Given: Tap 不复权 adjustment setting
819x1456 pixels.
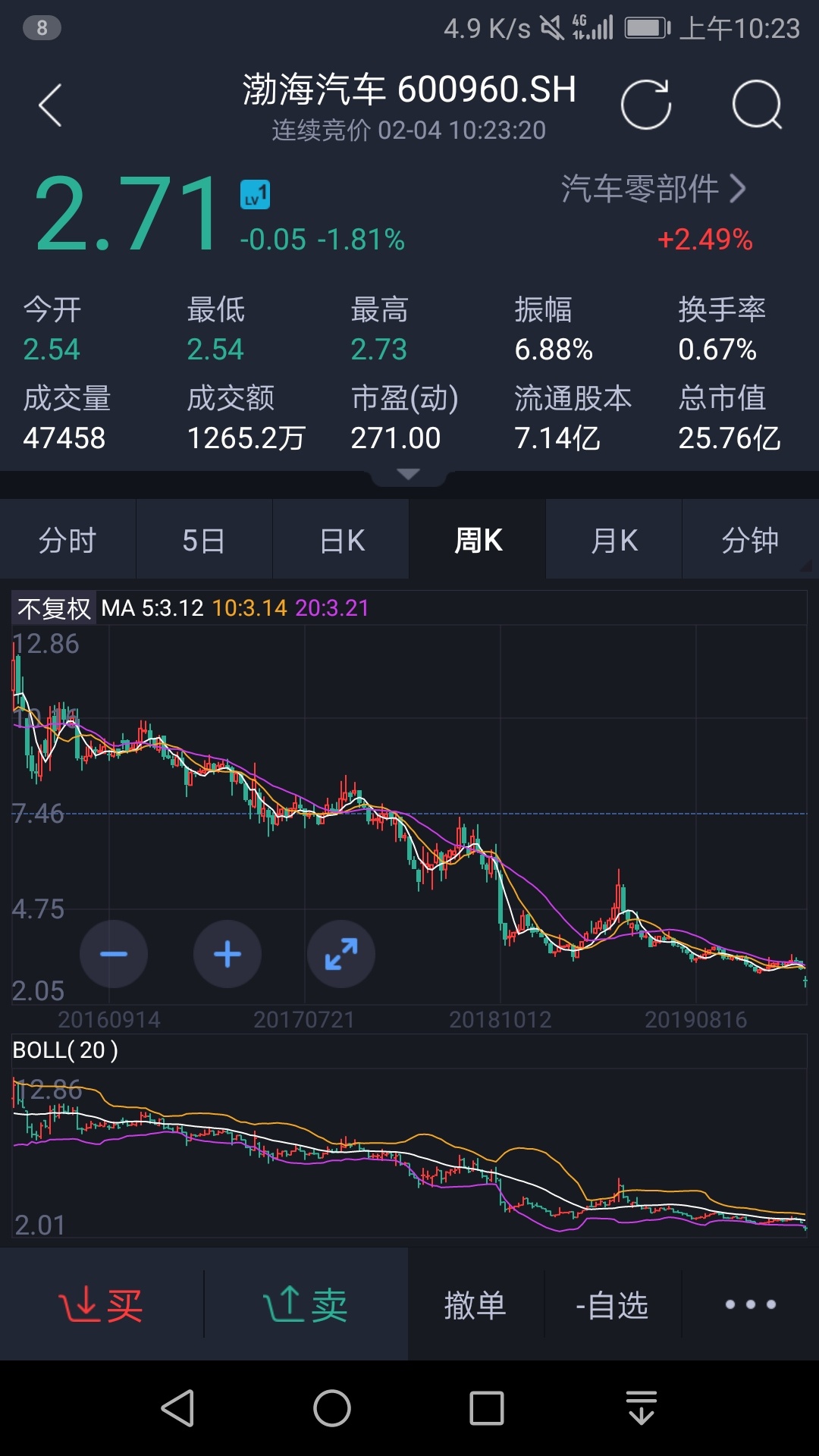Looking at the screenshot, I should click(54, 608).
